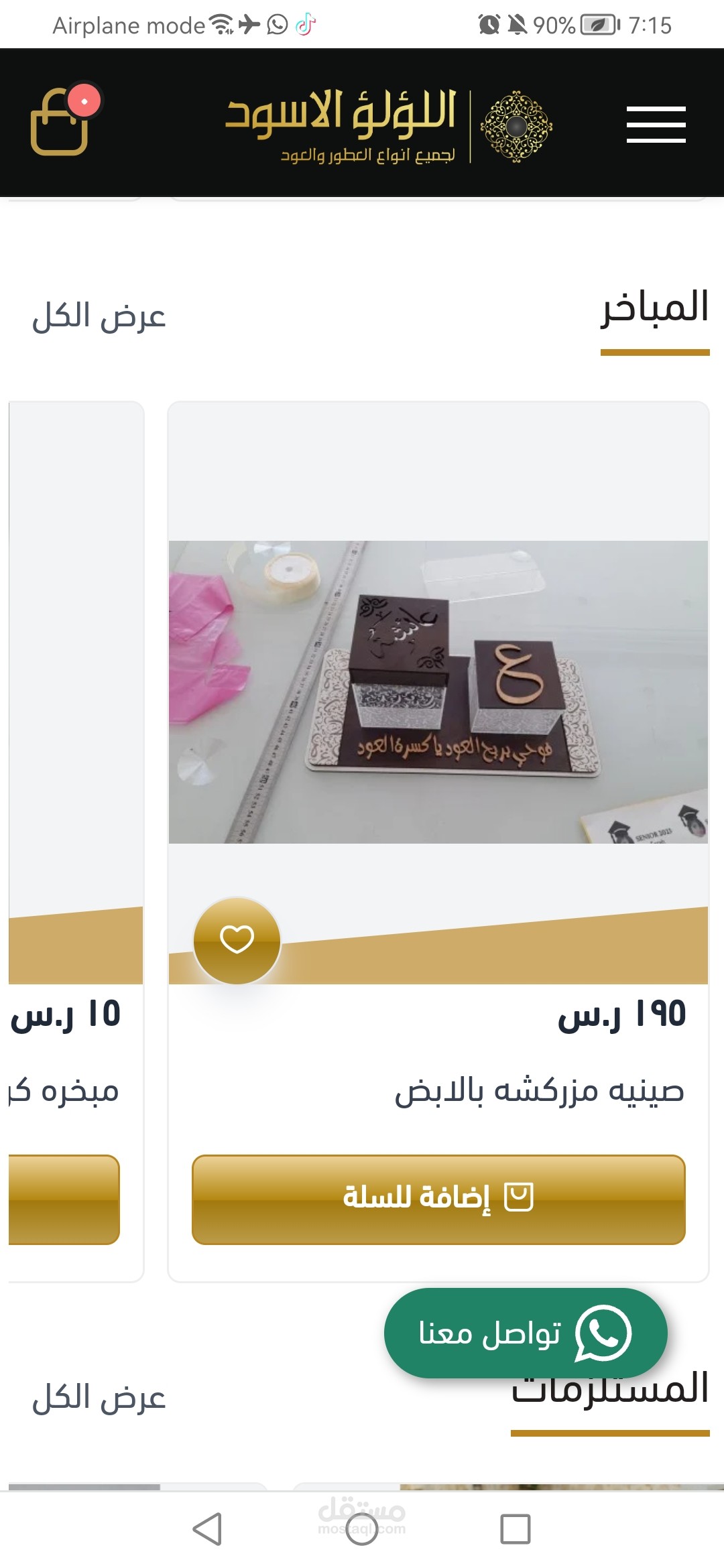
Task: Contact via WhatsApp تواصل معنا button
Action: coord(526,1333)
